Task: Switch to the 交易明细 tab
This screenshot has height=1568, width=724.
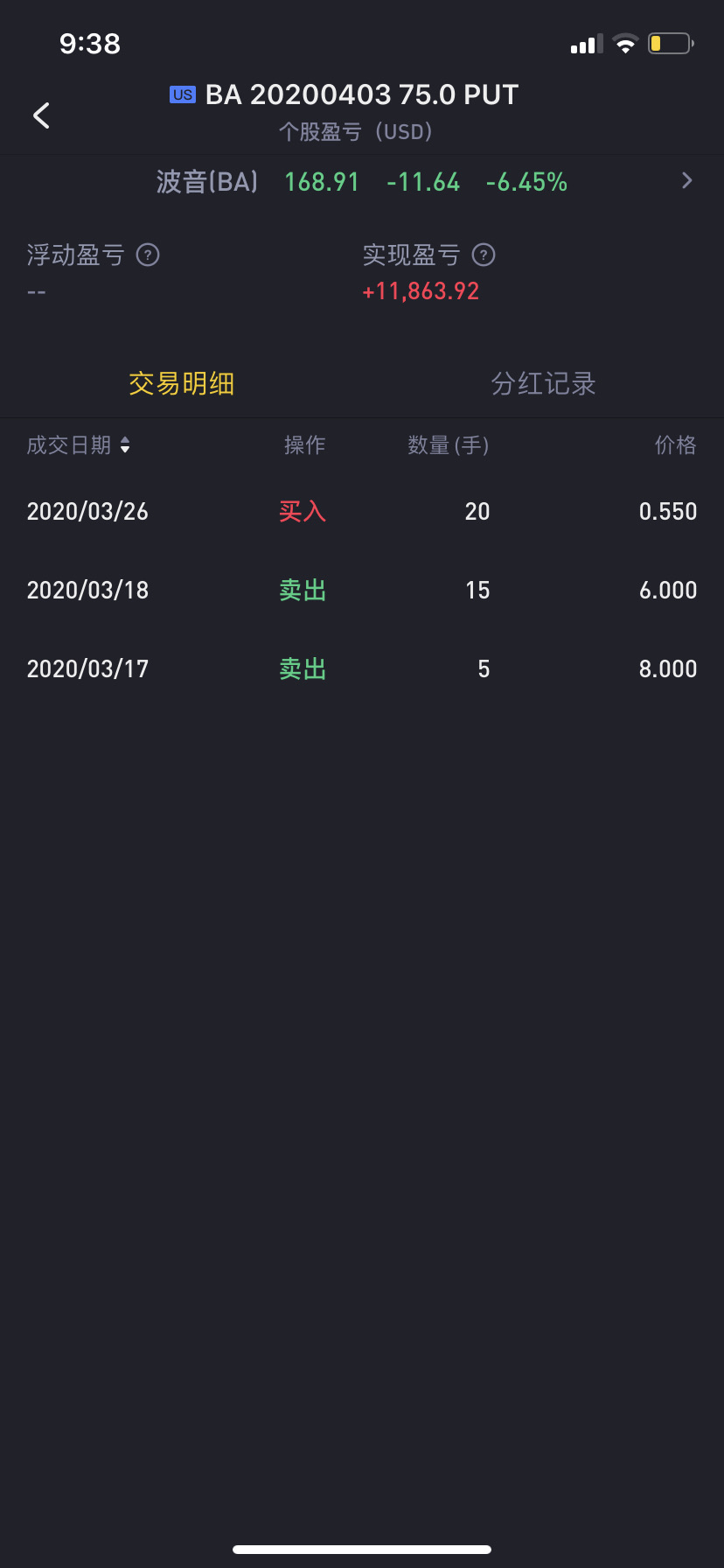Action: 181,383
